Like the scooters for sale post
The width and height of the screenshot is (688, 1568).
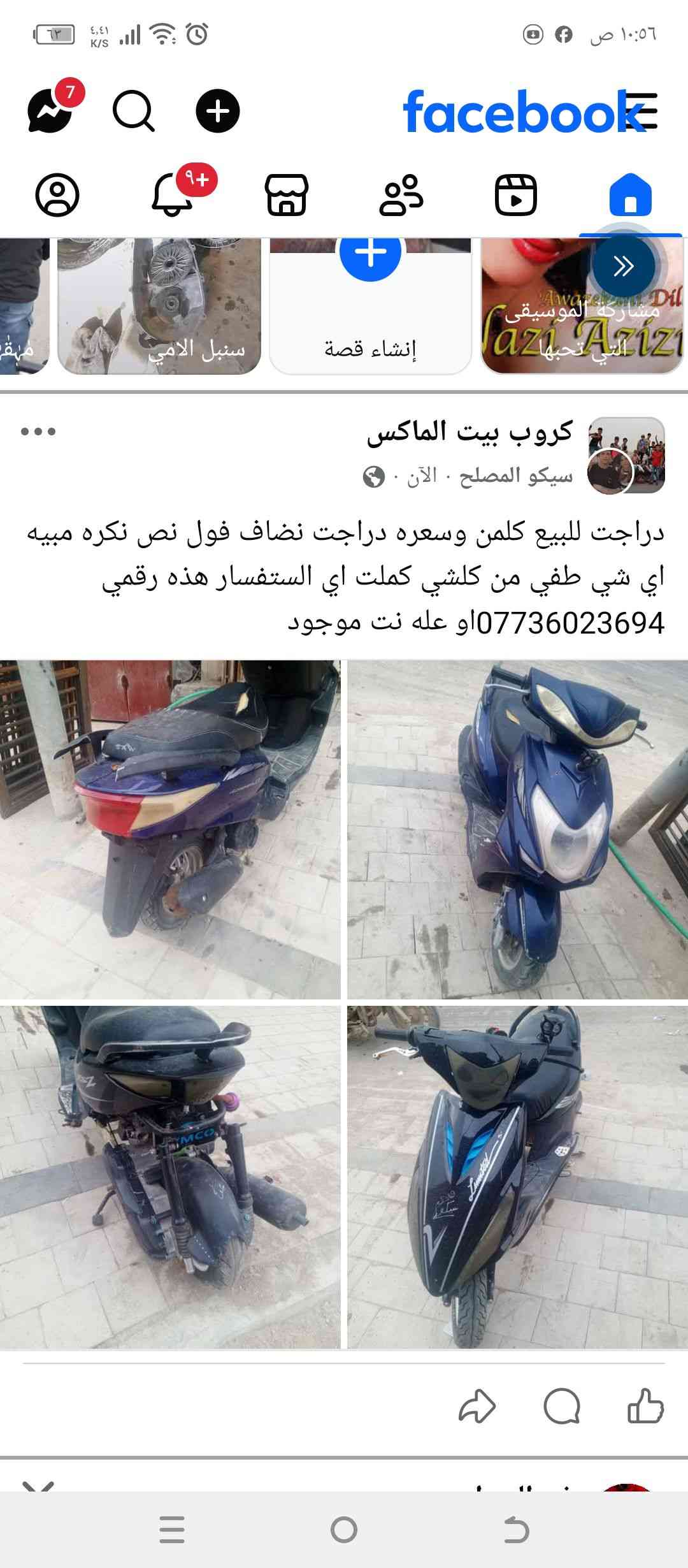[x=645, y=1405]
